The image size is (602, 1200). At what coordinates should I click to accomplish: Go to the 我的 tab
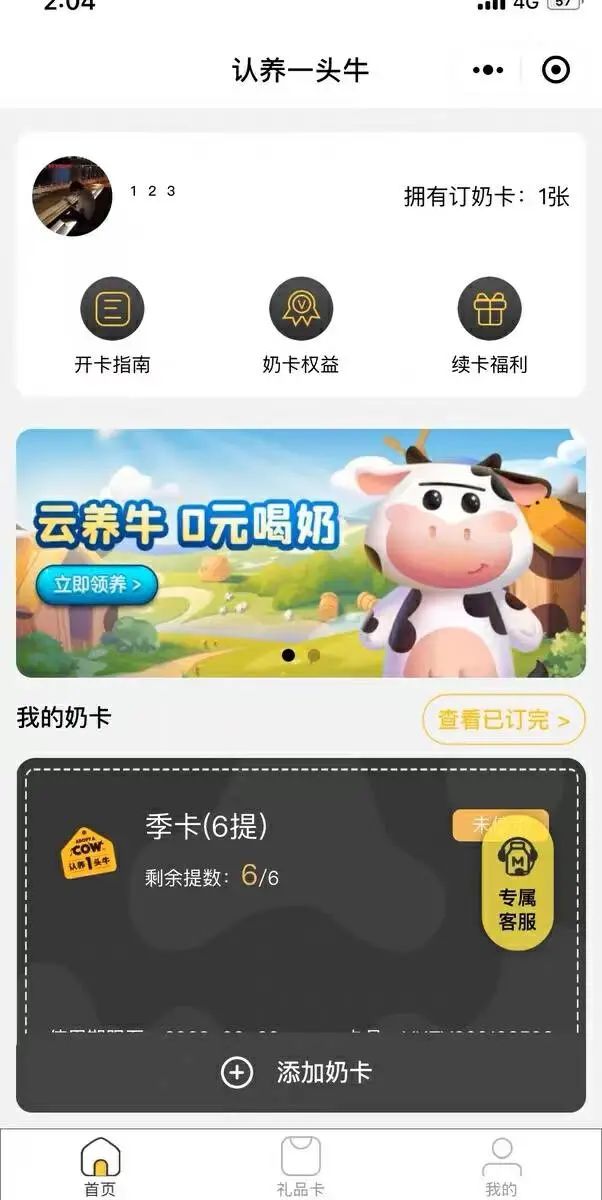pyautogui.click(x=501, y=1166)
